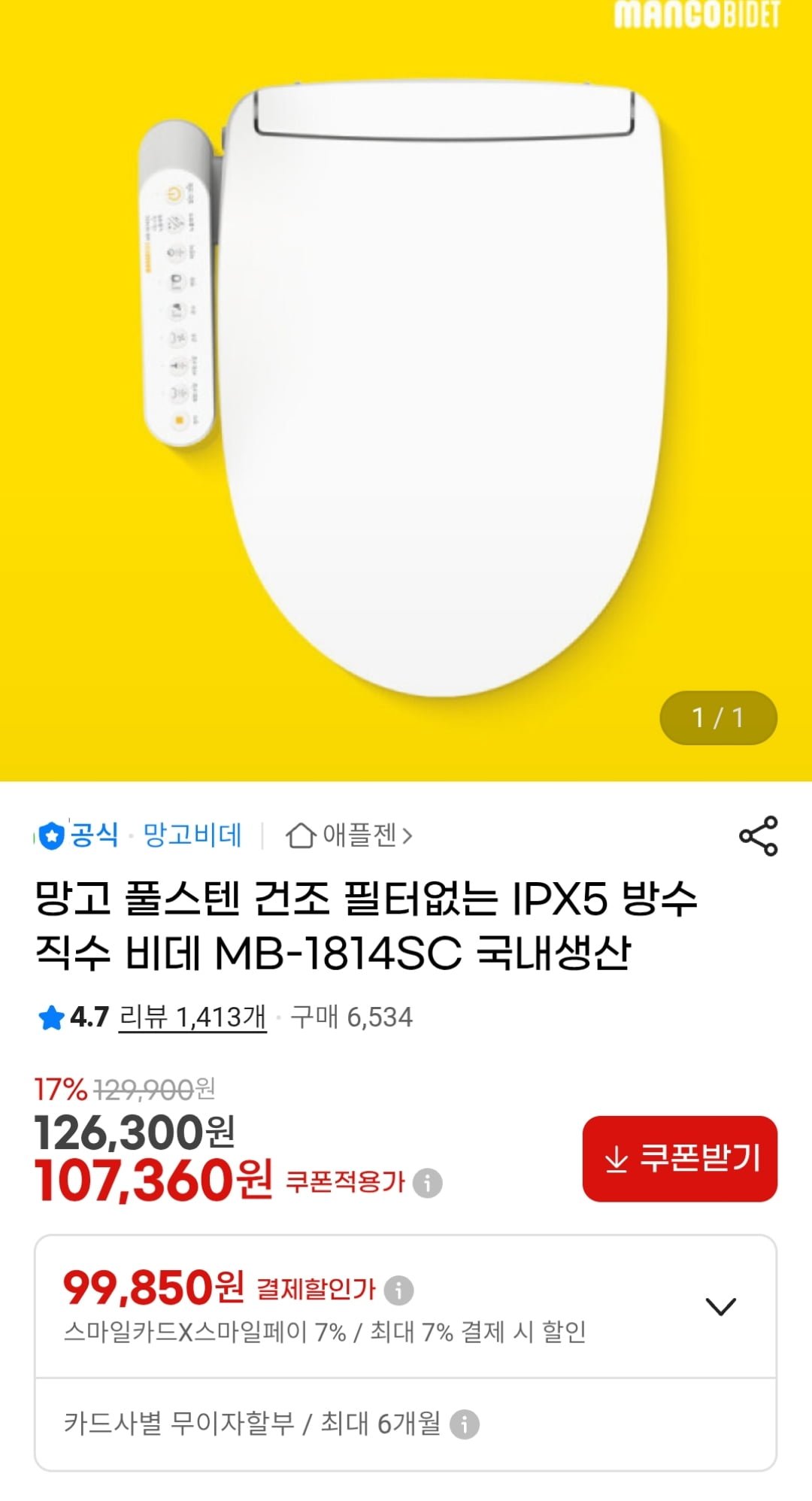Open the 애플젠 seller home
This screenshot has width=812, height=1501.
click(x=350, y=835)
